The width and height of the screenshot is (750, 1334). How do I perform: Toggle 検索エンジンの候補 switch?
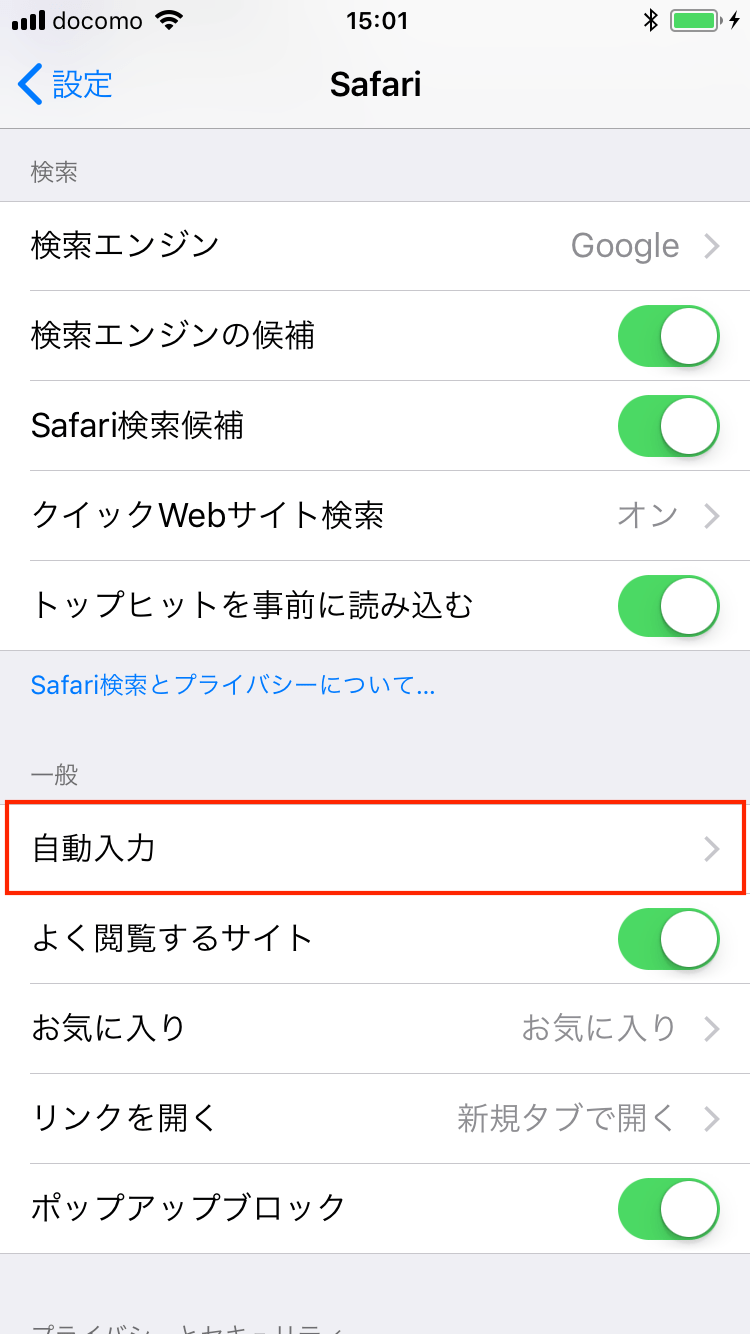pyautogui.click(x=669, y=336)
